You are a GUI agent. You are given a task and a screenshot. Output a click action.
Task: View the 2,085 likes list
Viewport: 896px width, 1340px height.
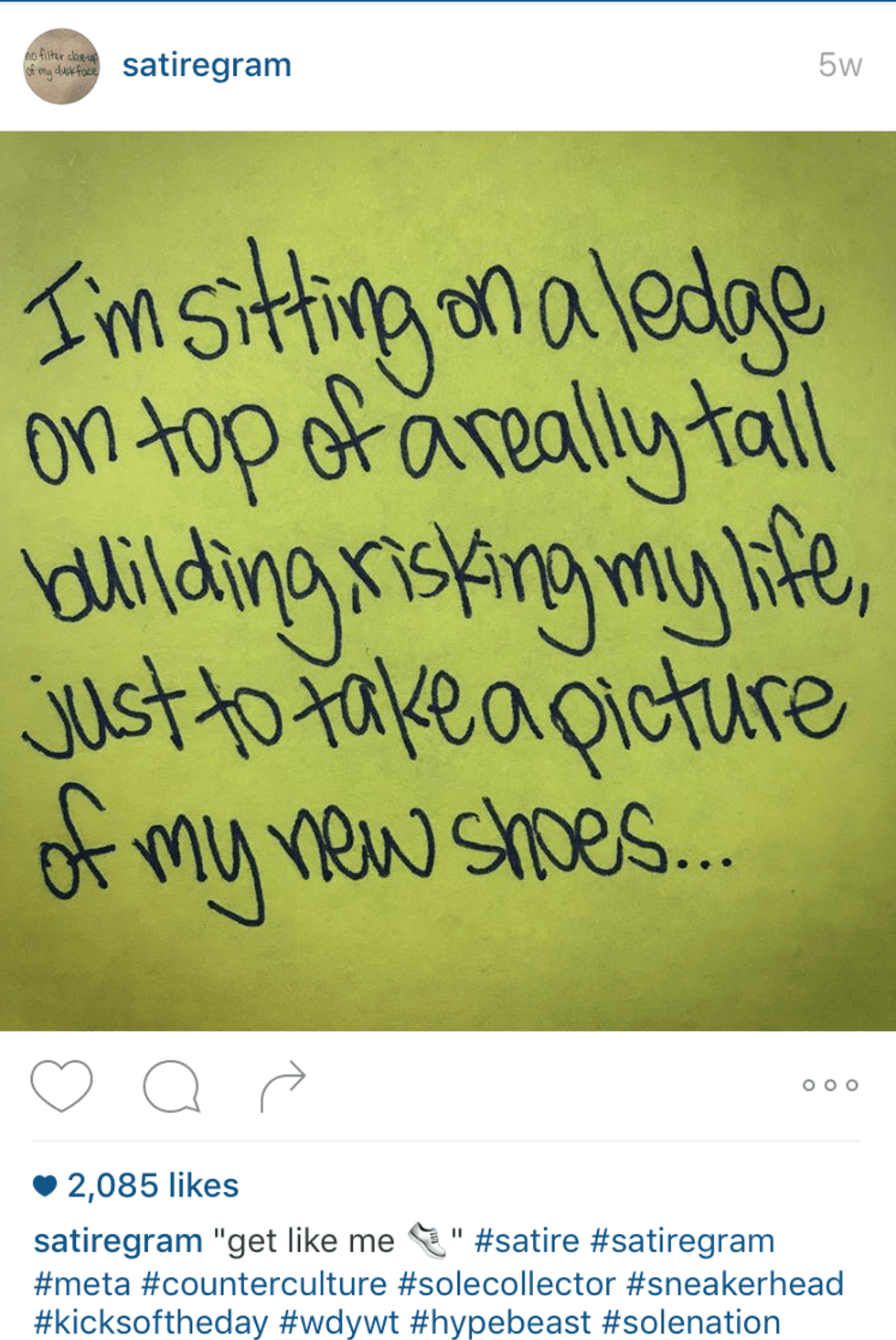pos(152,1185)
